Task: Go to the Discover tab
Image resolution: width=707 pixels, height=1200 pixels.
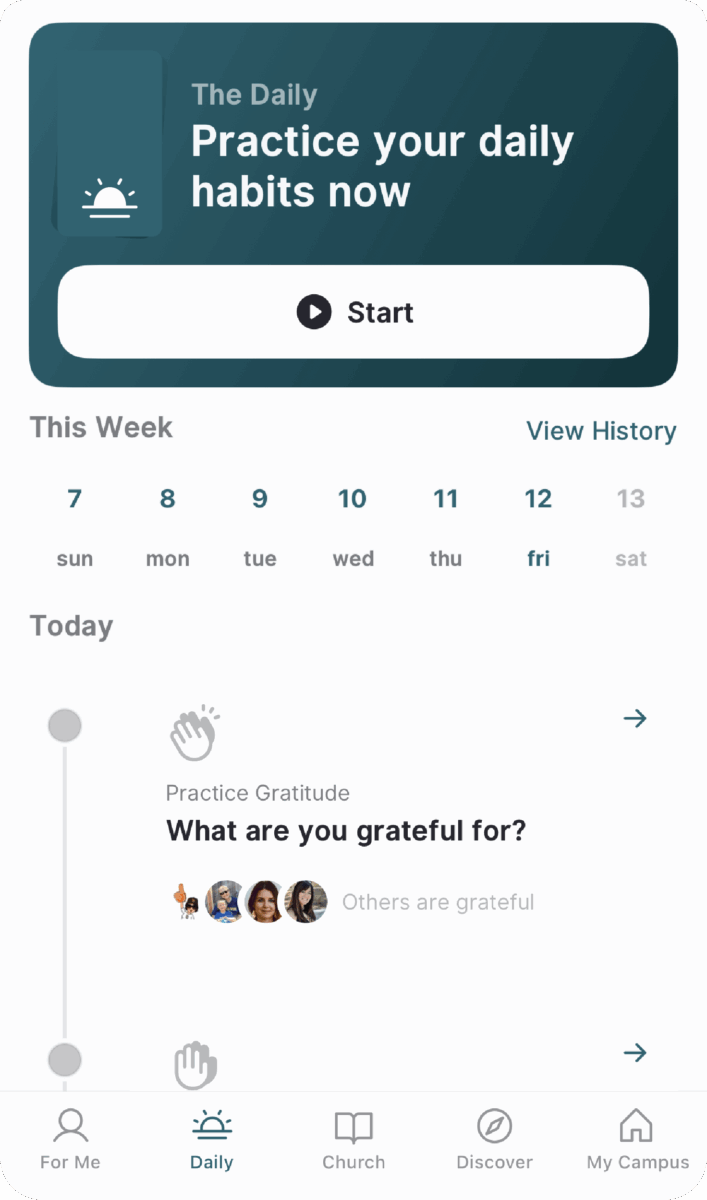Action: click(494, 1140)
